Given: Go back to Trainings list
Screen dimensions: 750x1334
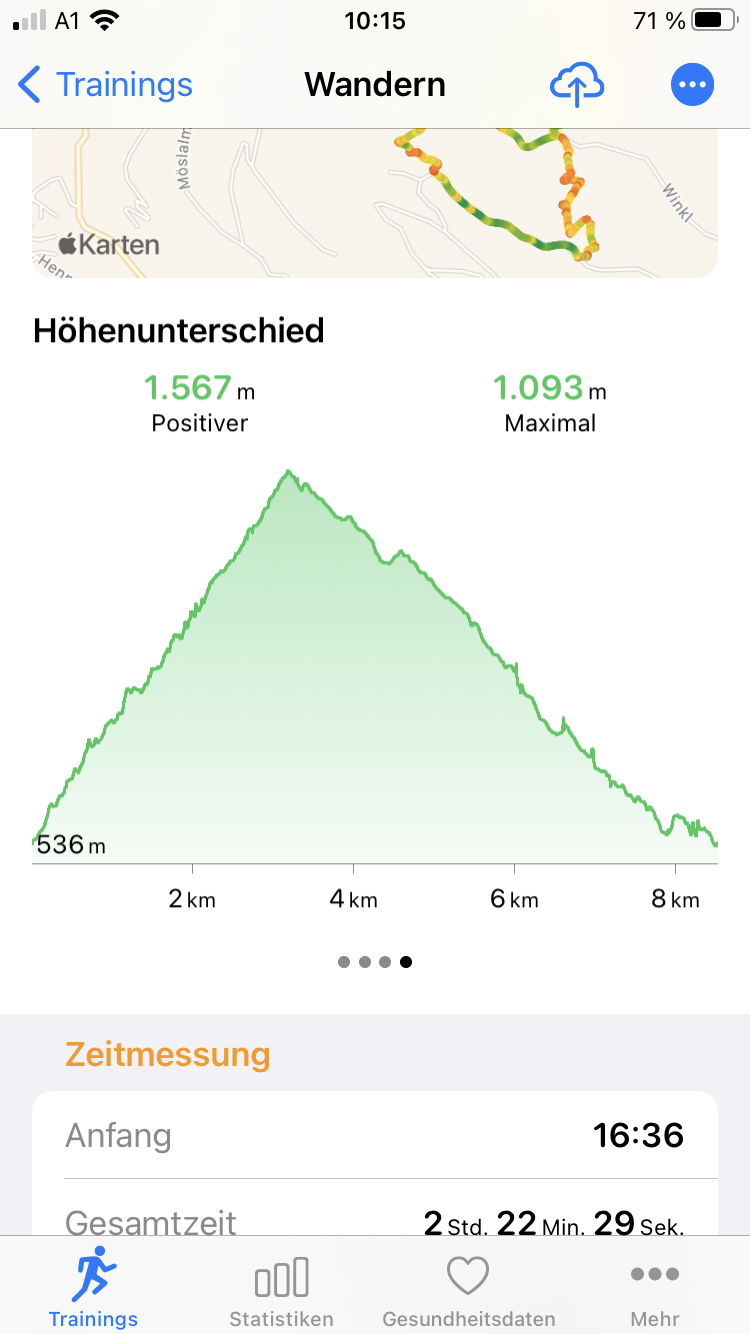Looking at the screenshot, I should coord(105,85).
